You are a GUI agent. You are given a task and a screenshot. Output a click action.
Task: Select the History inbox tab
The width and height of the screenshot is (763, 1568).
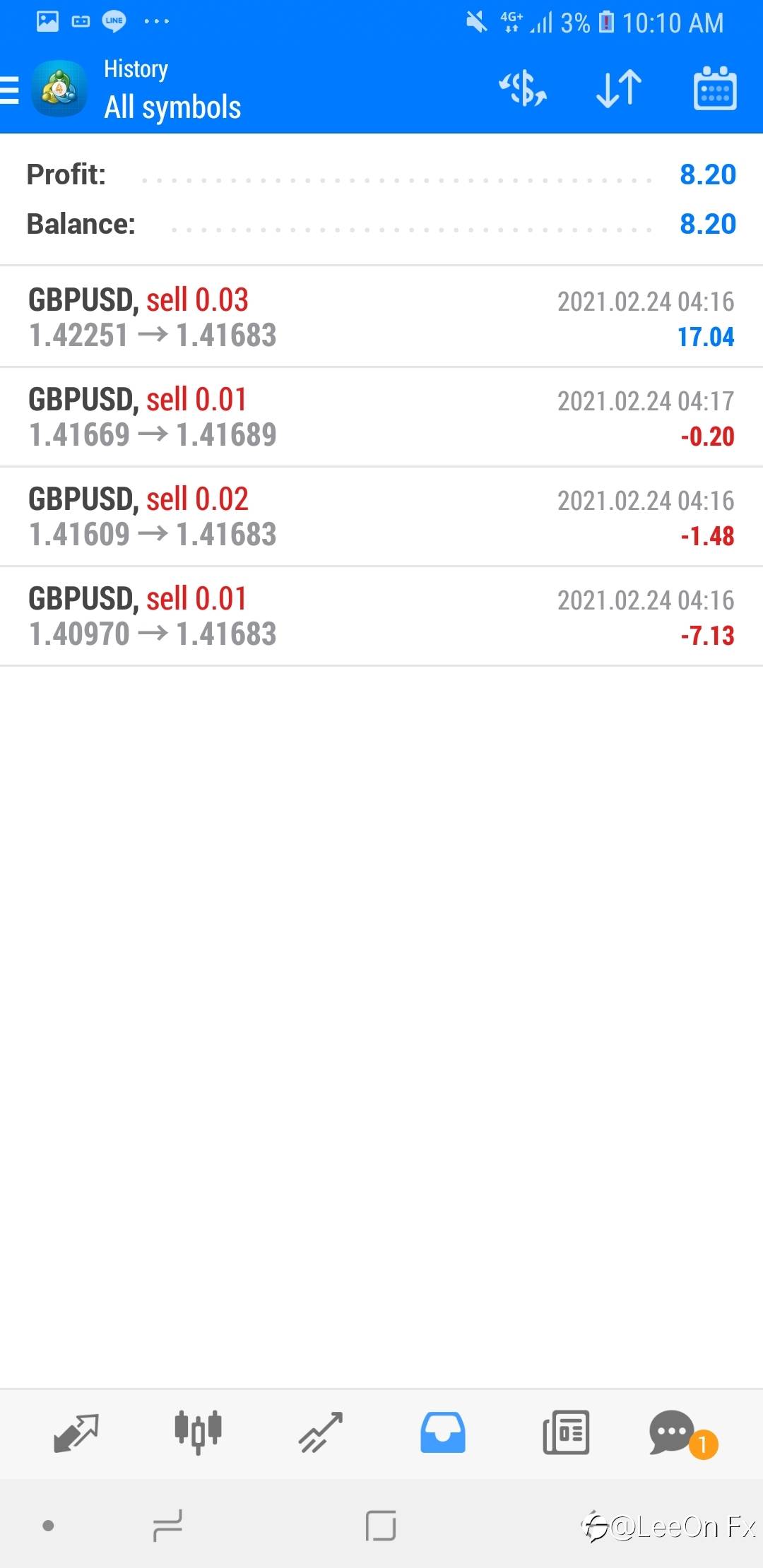pos(443,1432)
